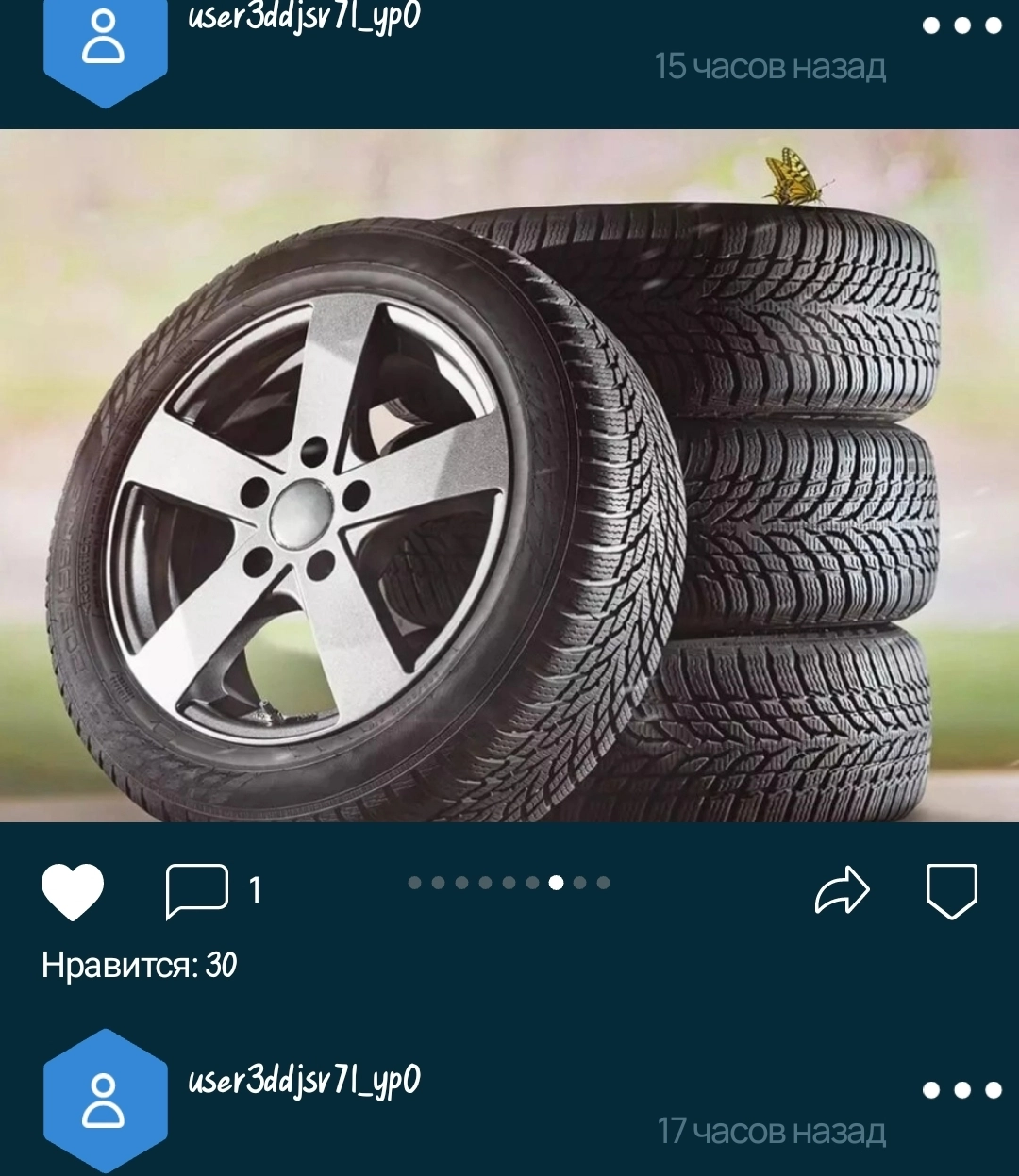Open username on the 15 часов назад post
Screen dimensions: 1019x1176
click(304, 17)
